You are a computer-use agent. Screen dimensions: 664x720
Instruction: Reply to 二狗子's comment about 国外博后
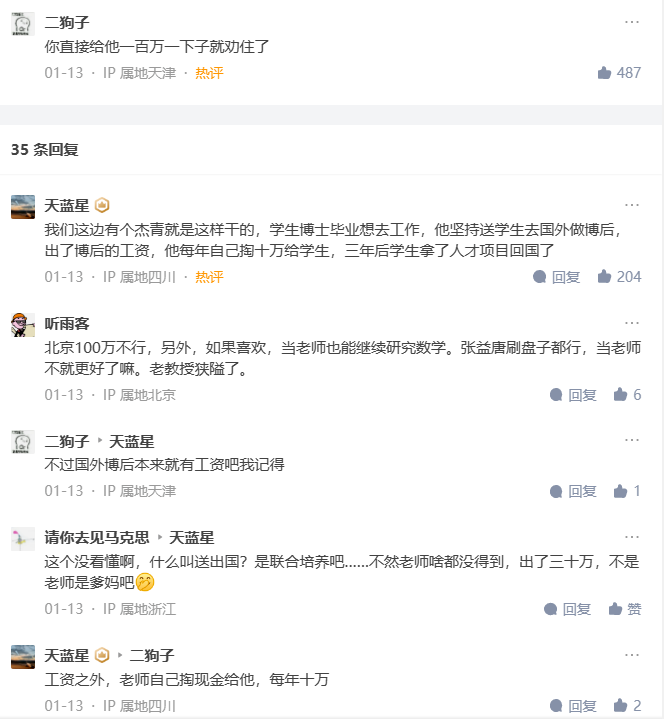point(573,491)
